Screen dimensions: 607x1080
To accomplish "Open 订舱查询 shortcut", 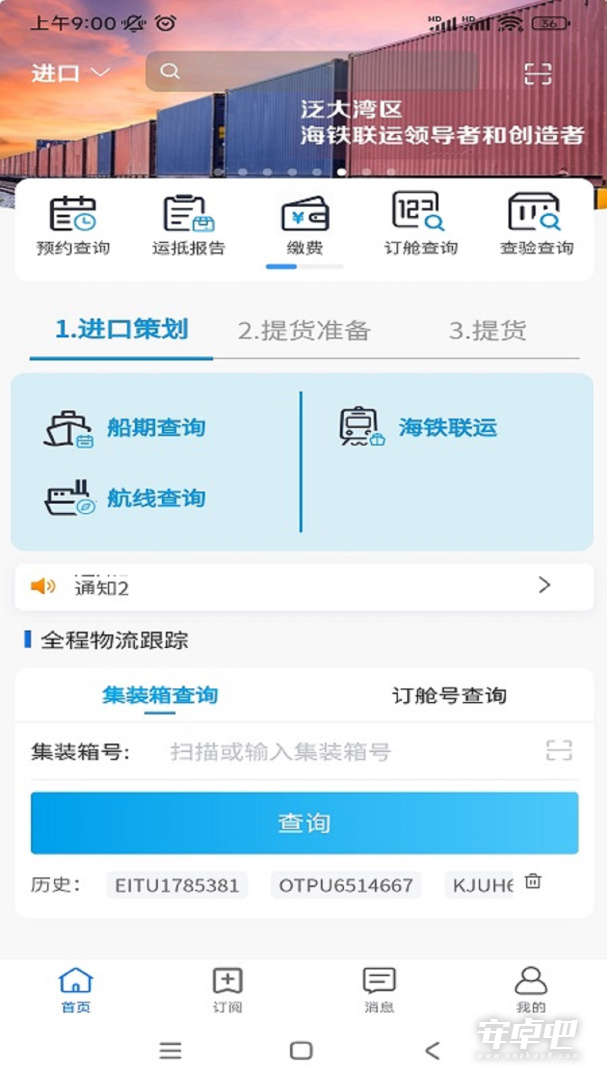I will (420, 226).
